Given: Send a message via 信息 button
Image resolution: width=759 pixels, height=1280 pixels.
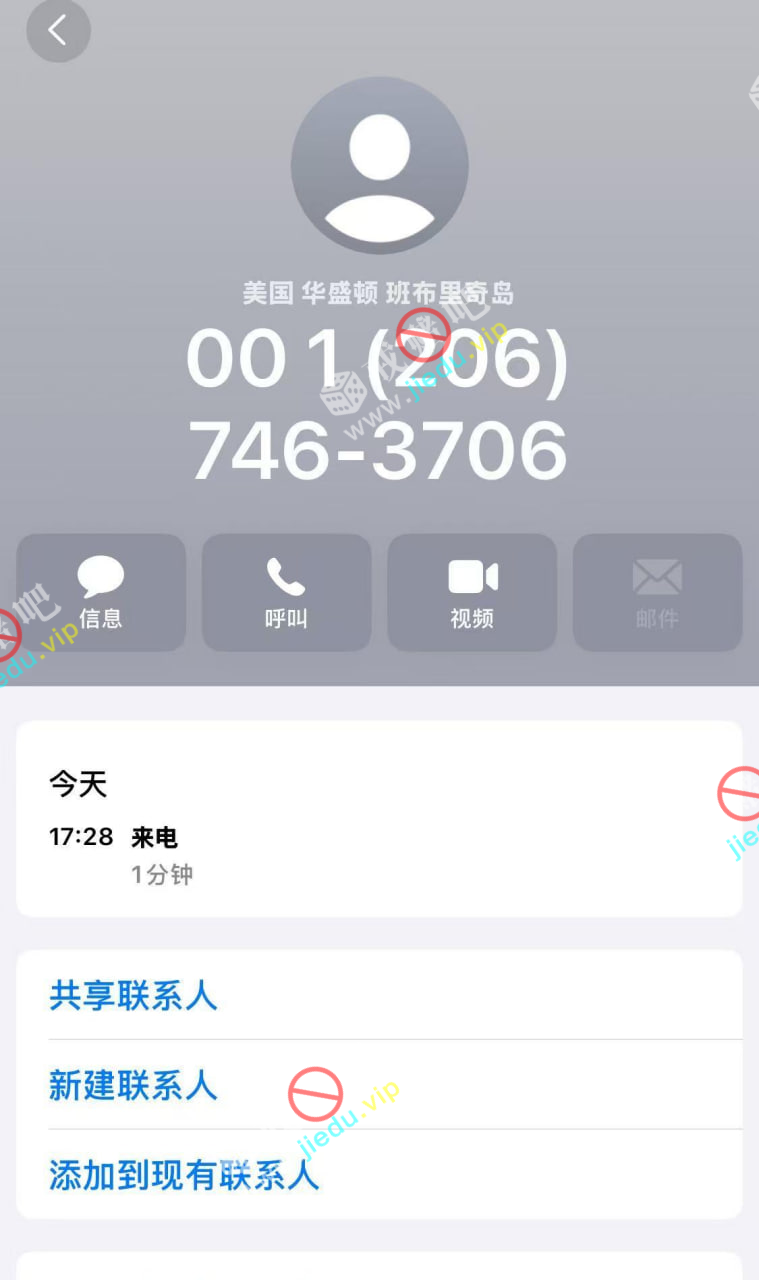Looking at the screenshot, I should (x=101, y=592).
